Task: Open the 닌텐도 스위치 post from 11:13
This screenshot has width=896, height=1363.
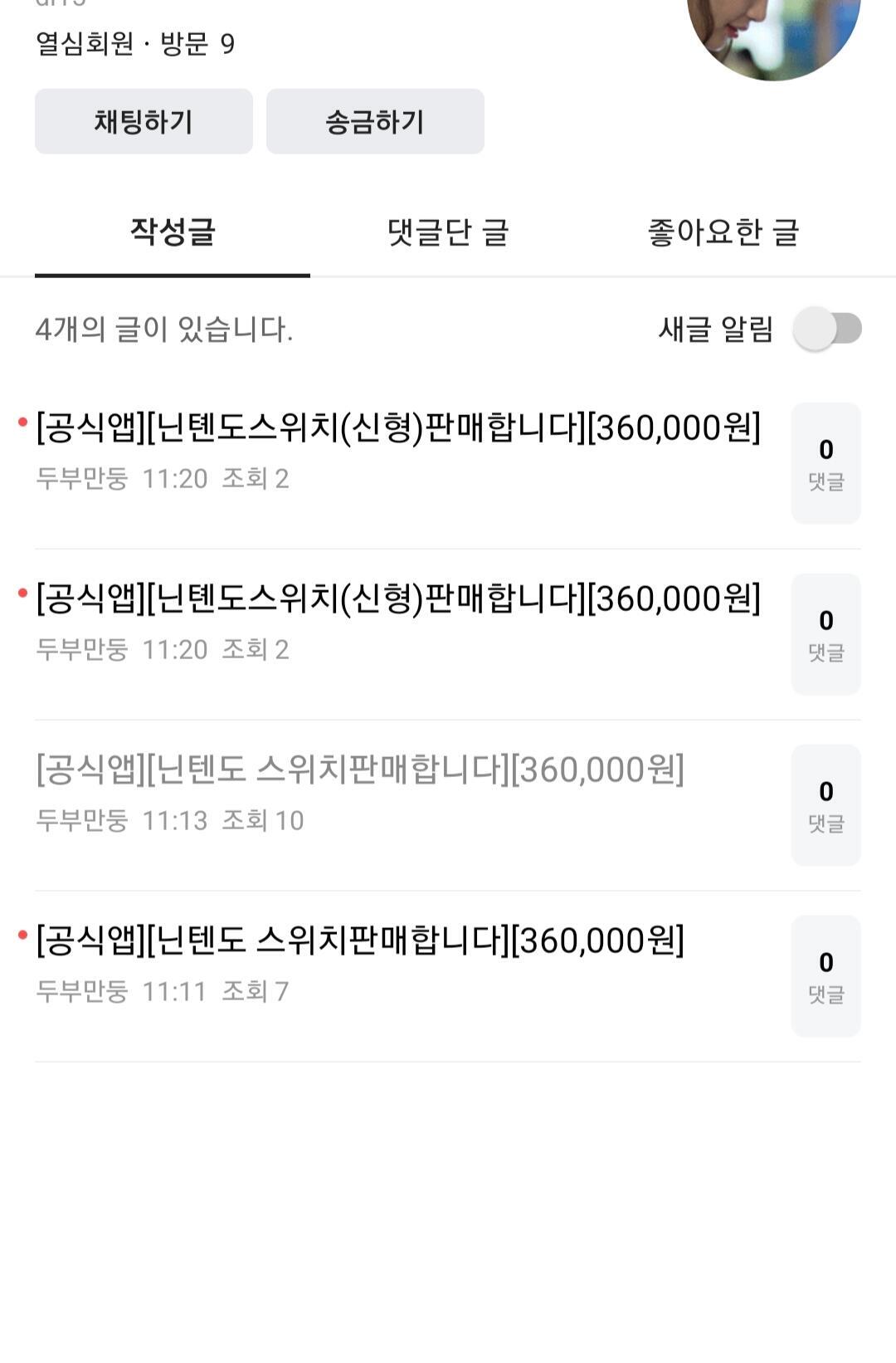Action: [360, 770]
